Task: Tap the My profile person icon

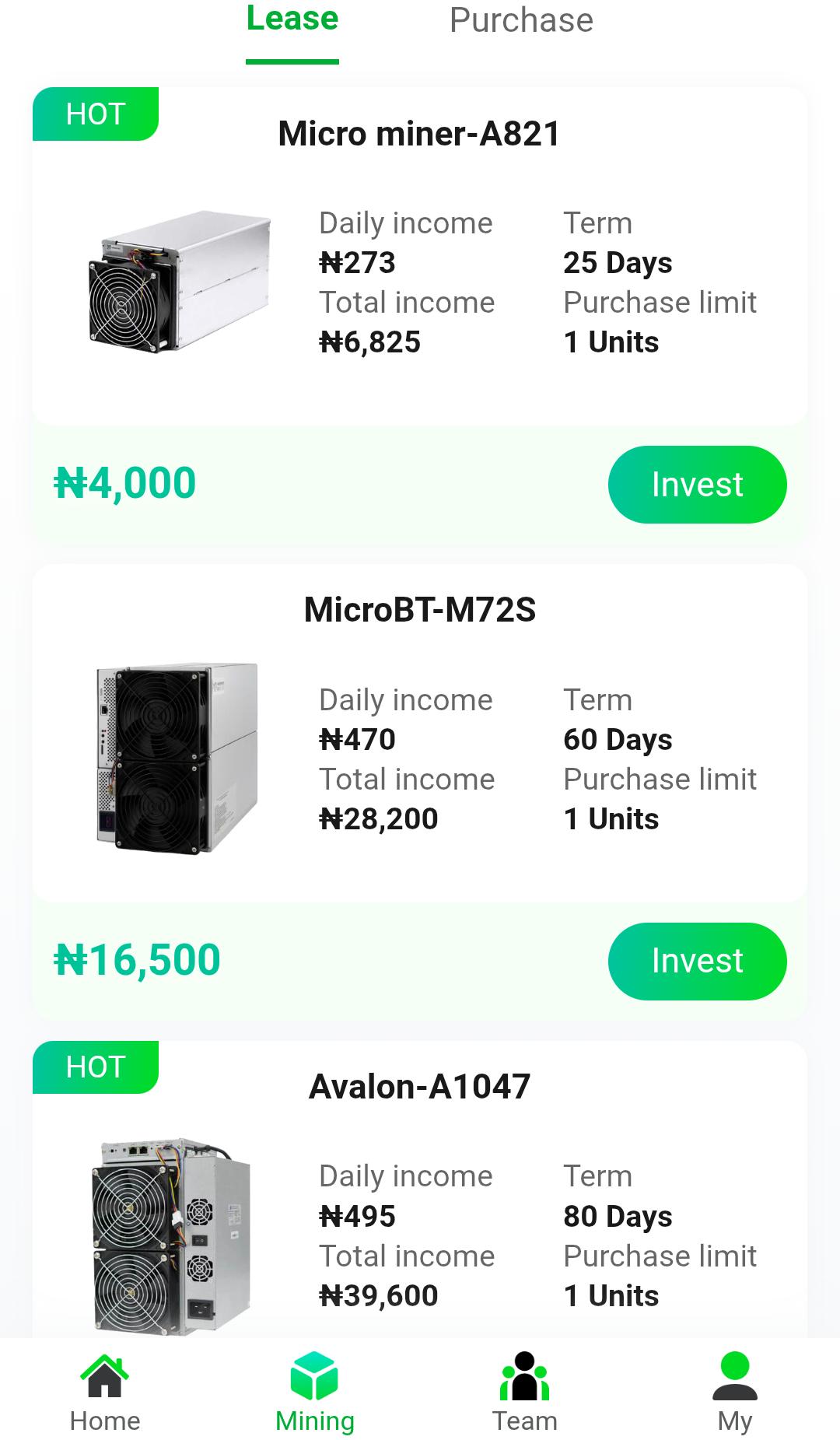Action: click(x=735, y=1375)
